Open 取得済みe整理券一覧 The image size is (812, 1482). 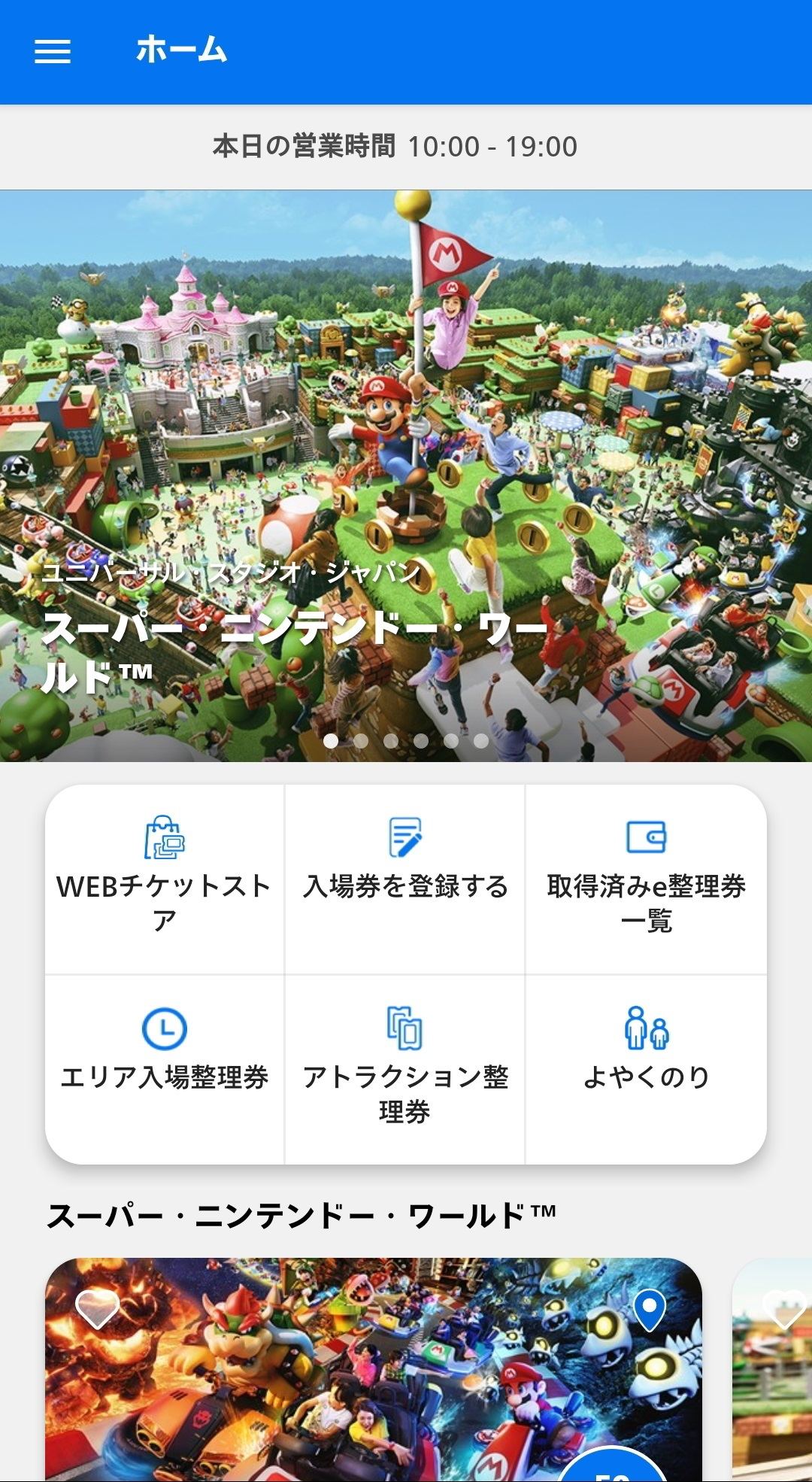tap(646, 879)
